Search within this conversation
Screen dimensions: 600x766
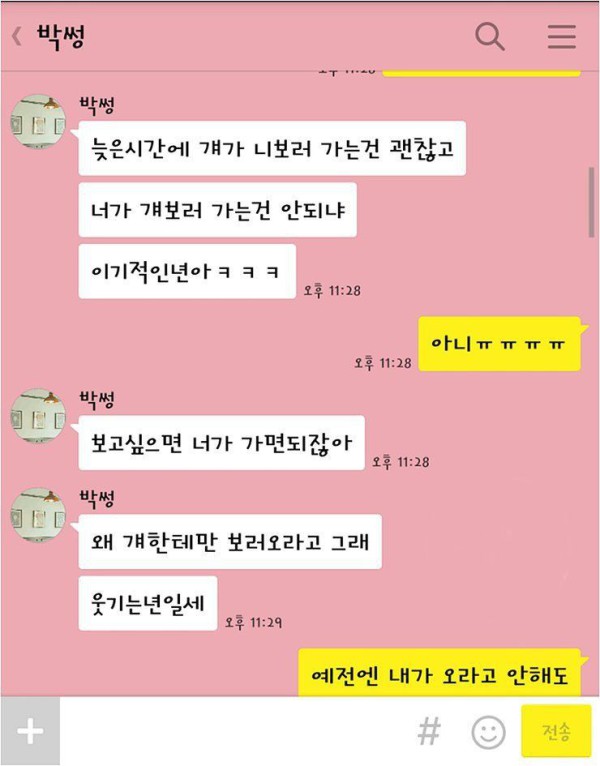(489, 37)
